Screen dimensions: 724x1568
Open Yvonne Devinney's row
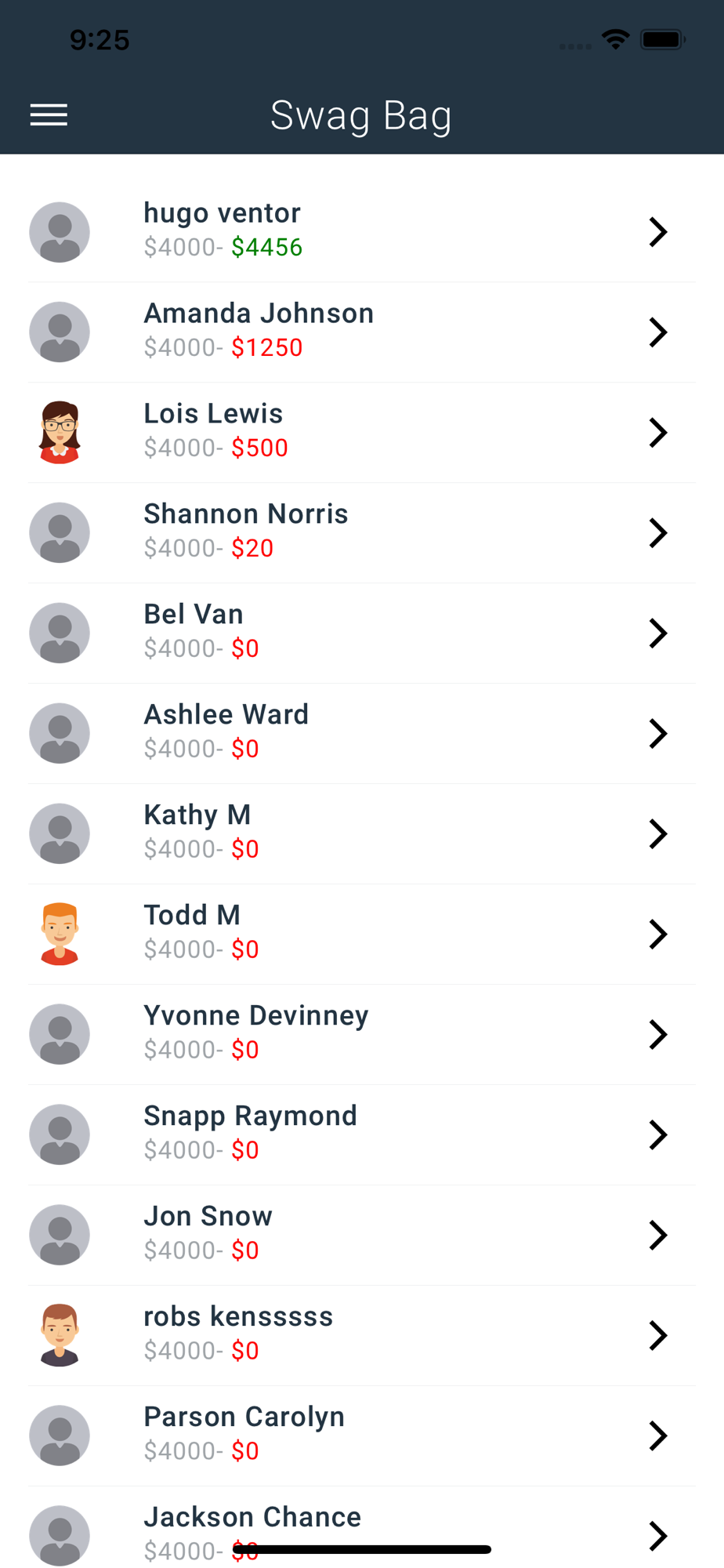[361, 1034]
